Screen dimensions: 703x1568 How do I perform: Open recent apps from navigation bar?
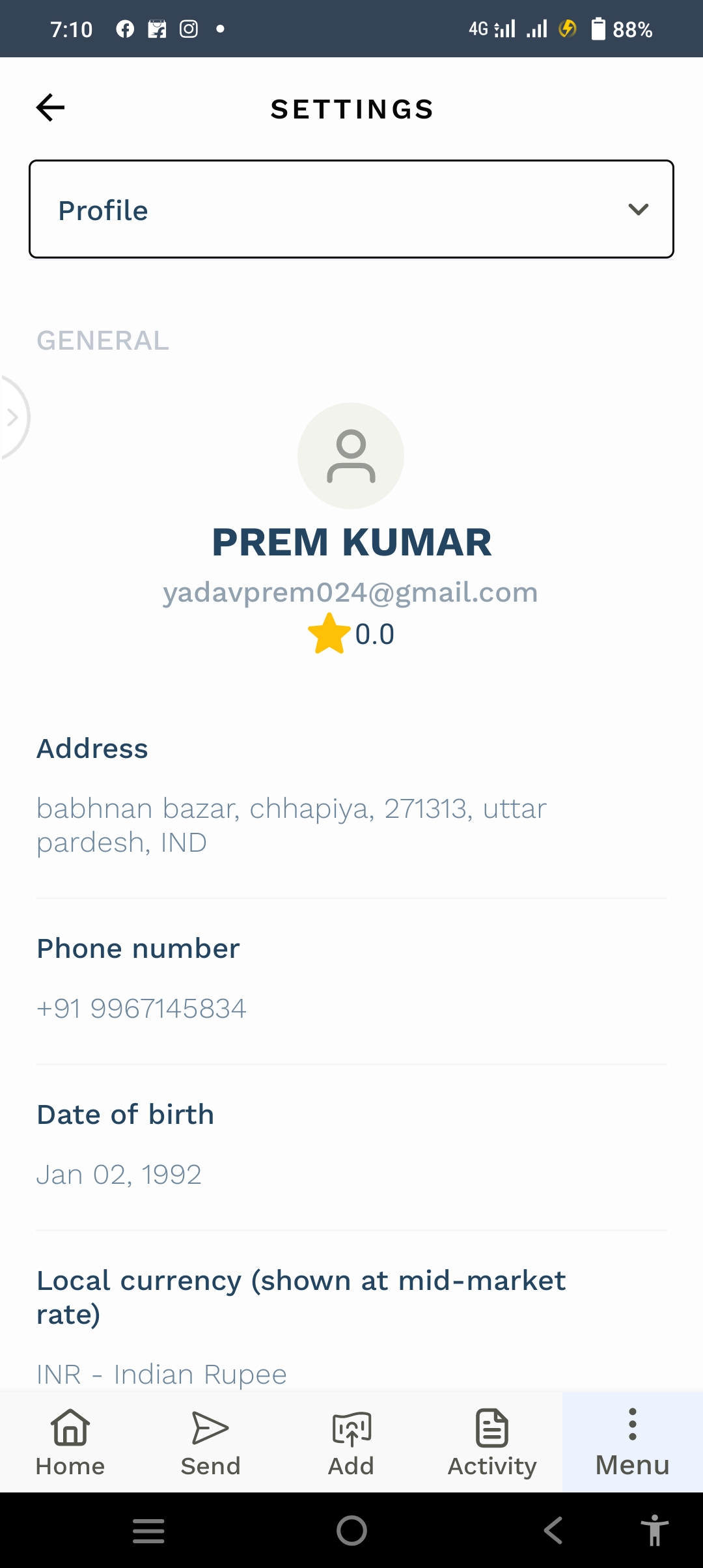[x=148, y=1530]
